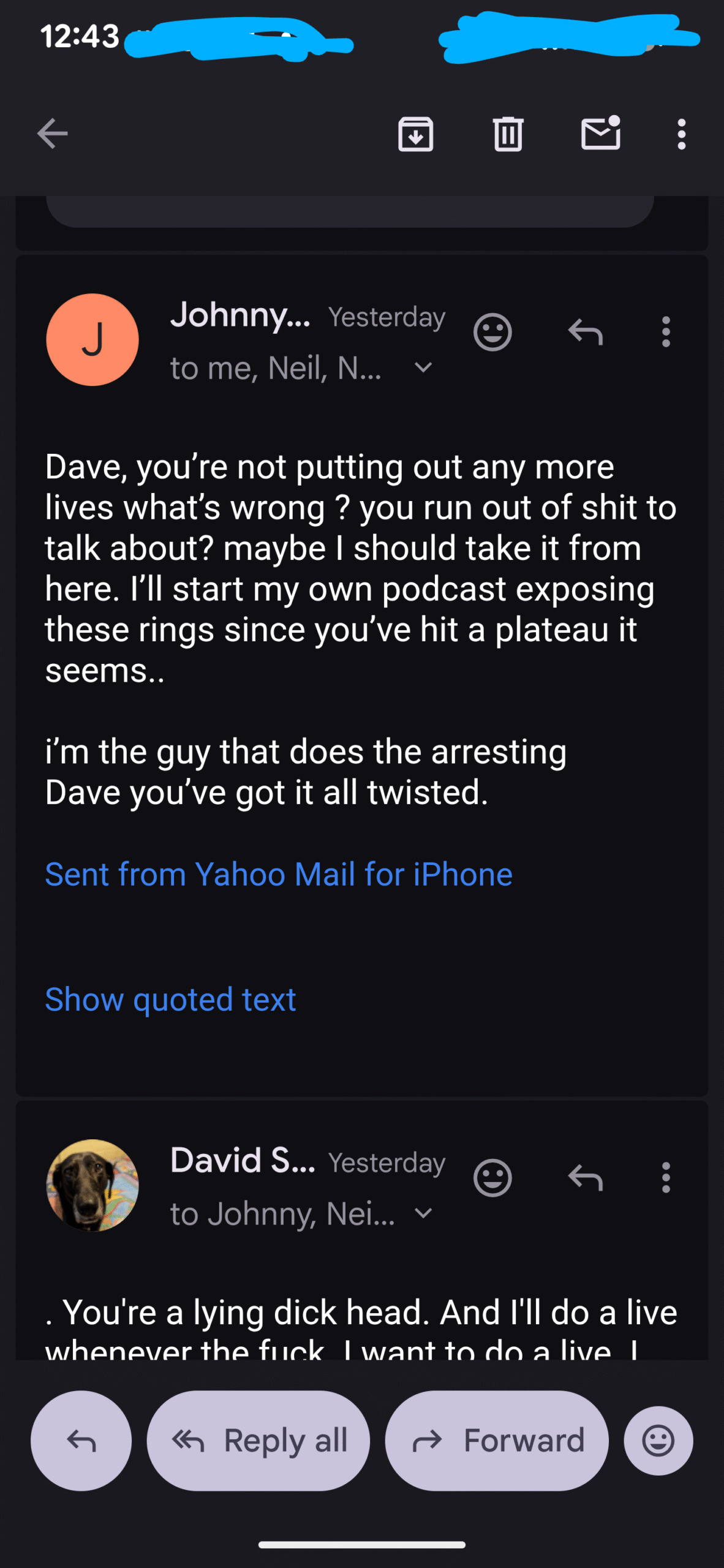Show quoted text in Johnny's email
The height and width of the screenshot is (1568, 724).
coord(170,1000)
